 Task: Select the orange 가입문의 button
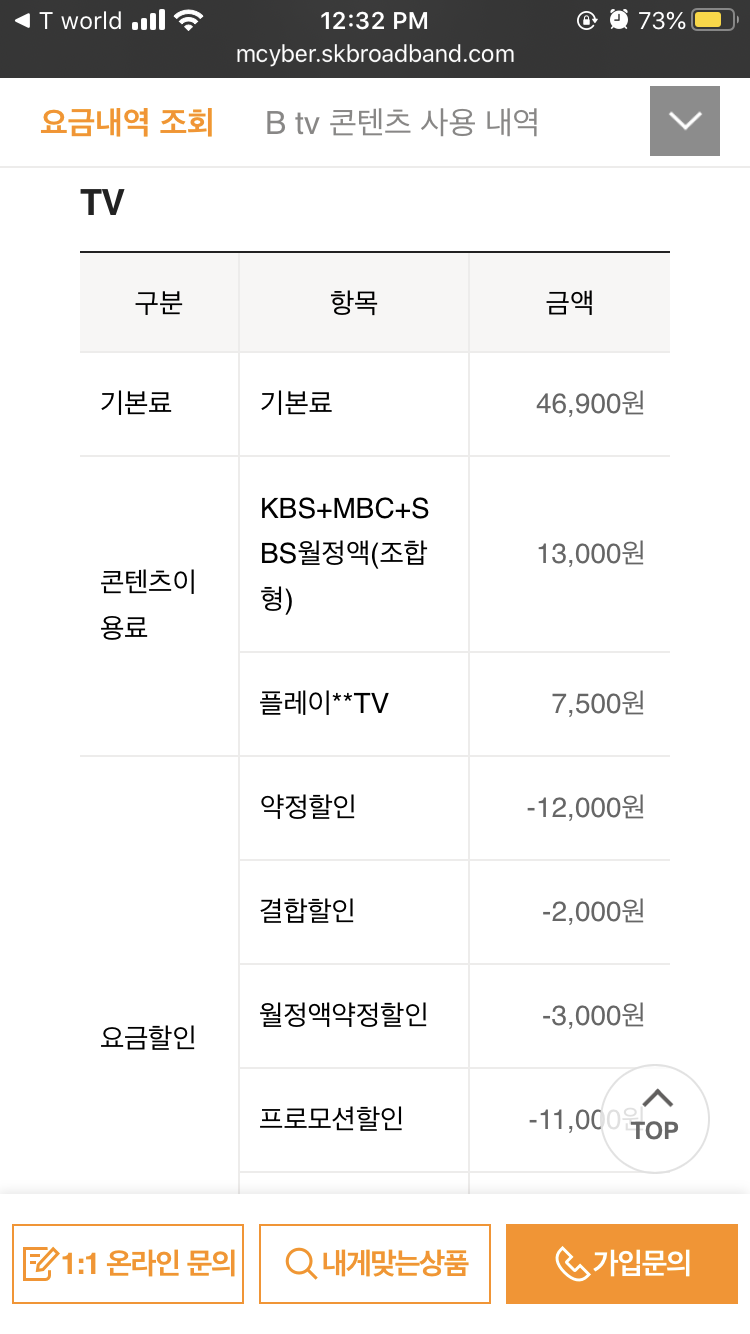pos(622,1264)
